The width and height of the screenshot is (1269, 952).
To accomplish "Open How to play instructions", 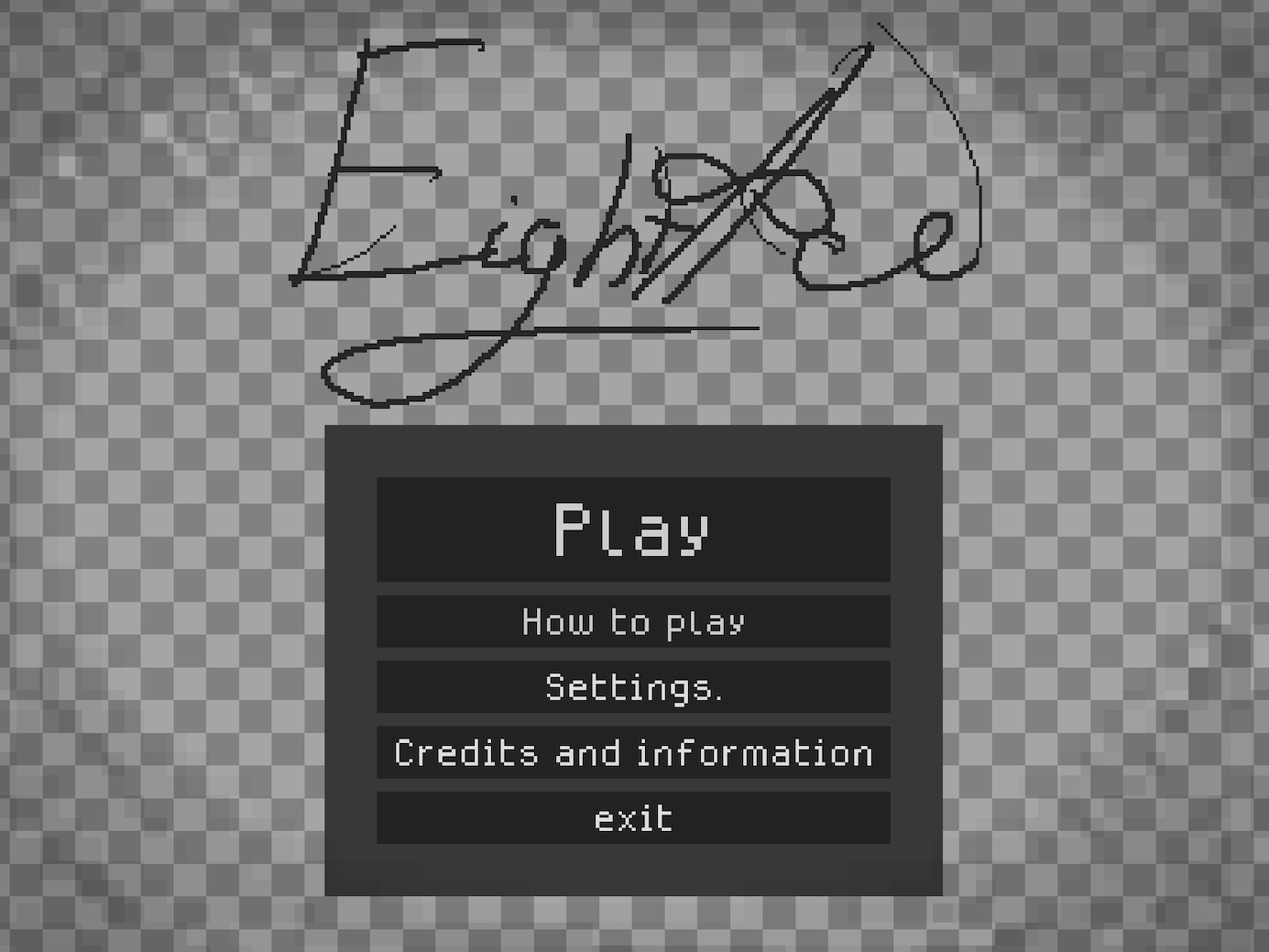I will (x=633, y=622).
